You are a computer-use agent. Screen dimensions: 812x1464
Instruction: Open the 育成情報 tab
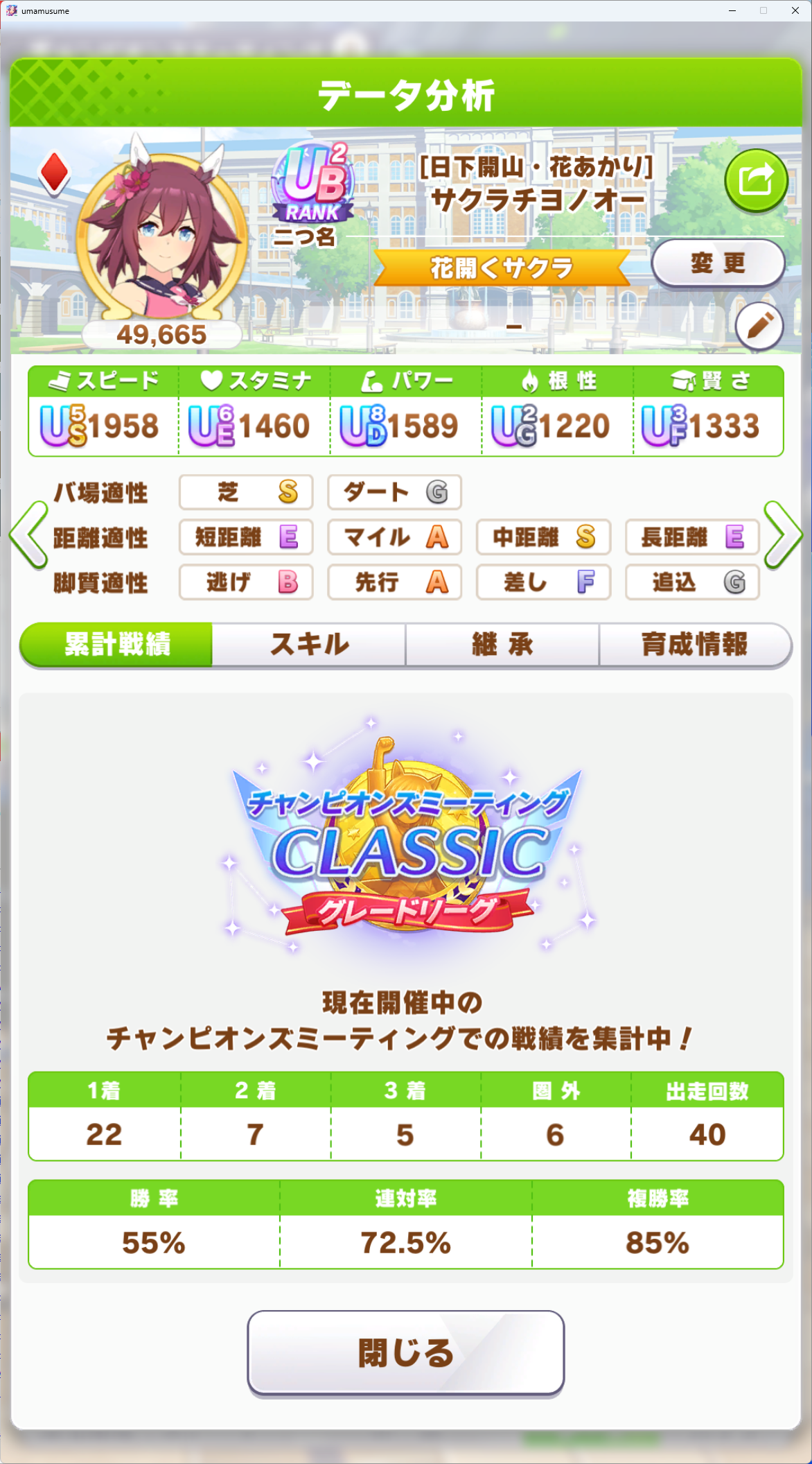tap(695, 645)
